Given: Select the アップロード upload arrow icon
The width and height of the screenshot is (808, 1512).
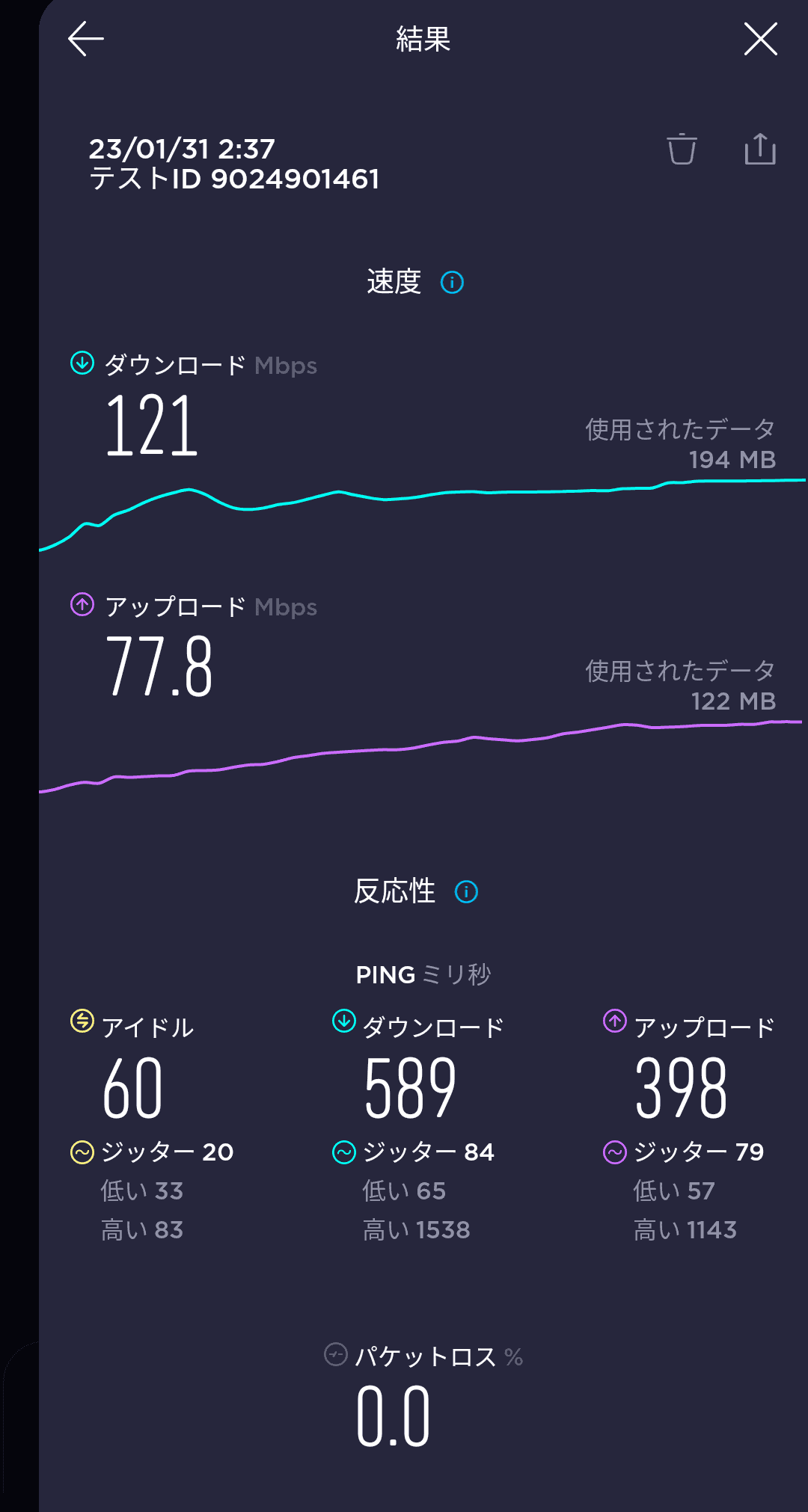Looking at the screenshot, I should (x=81, y=606).
